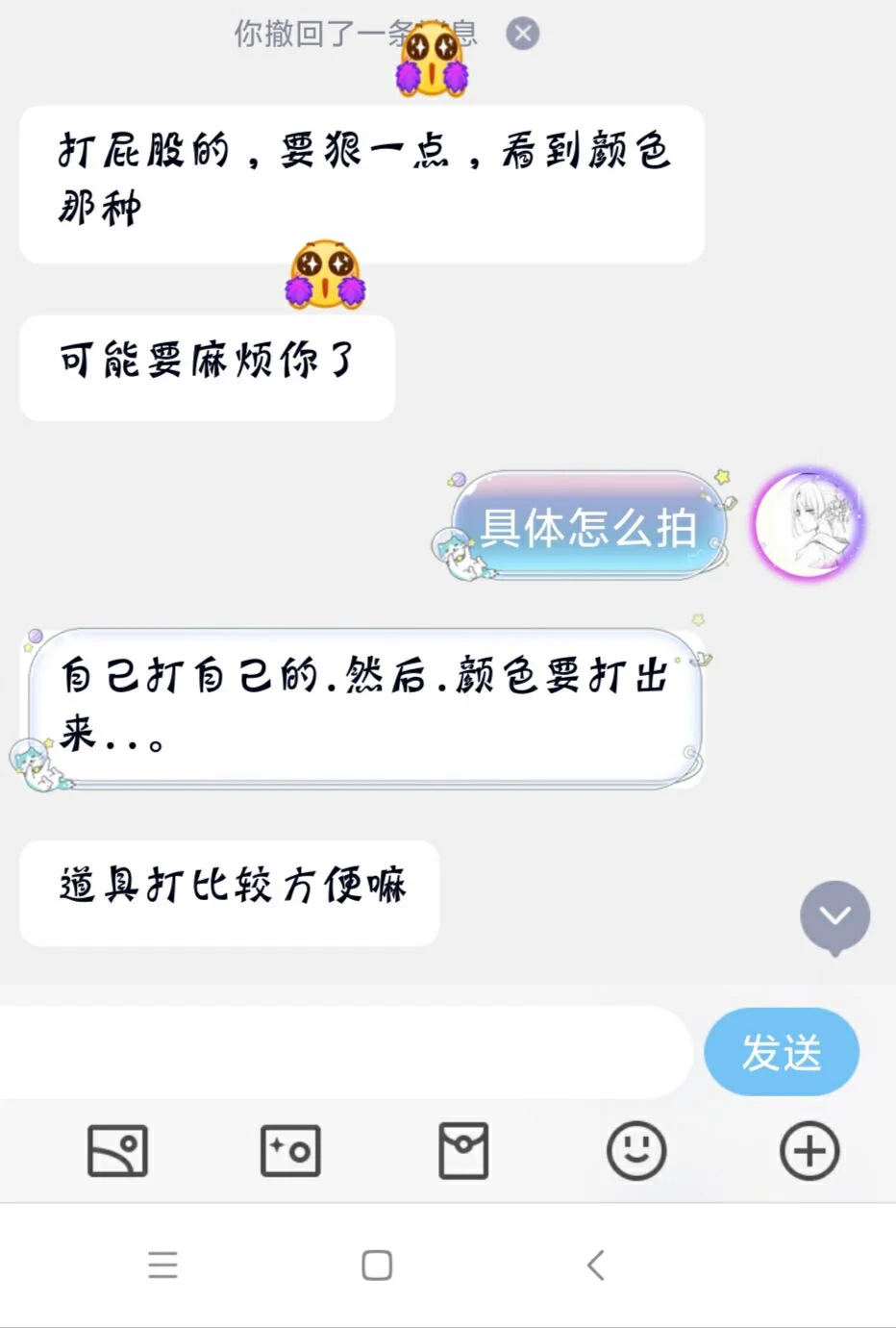This screenshot has height=1328, width=896.
Task: Open the photo gallery picker
Action: (117, 1150)
